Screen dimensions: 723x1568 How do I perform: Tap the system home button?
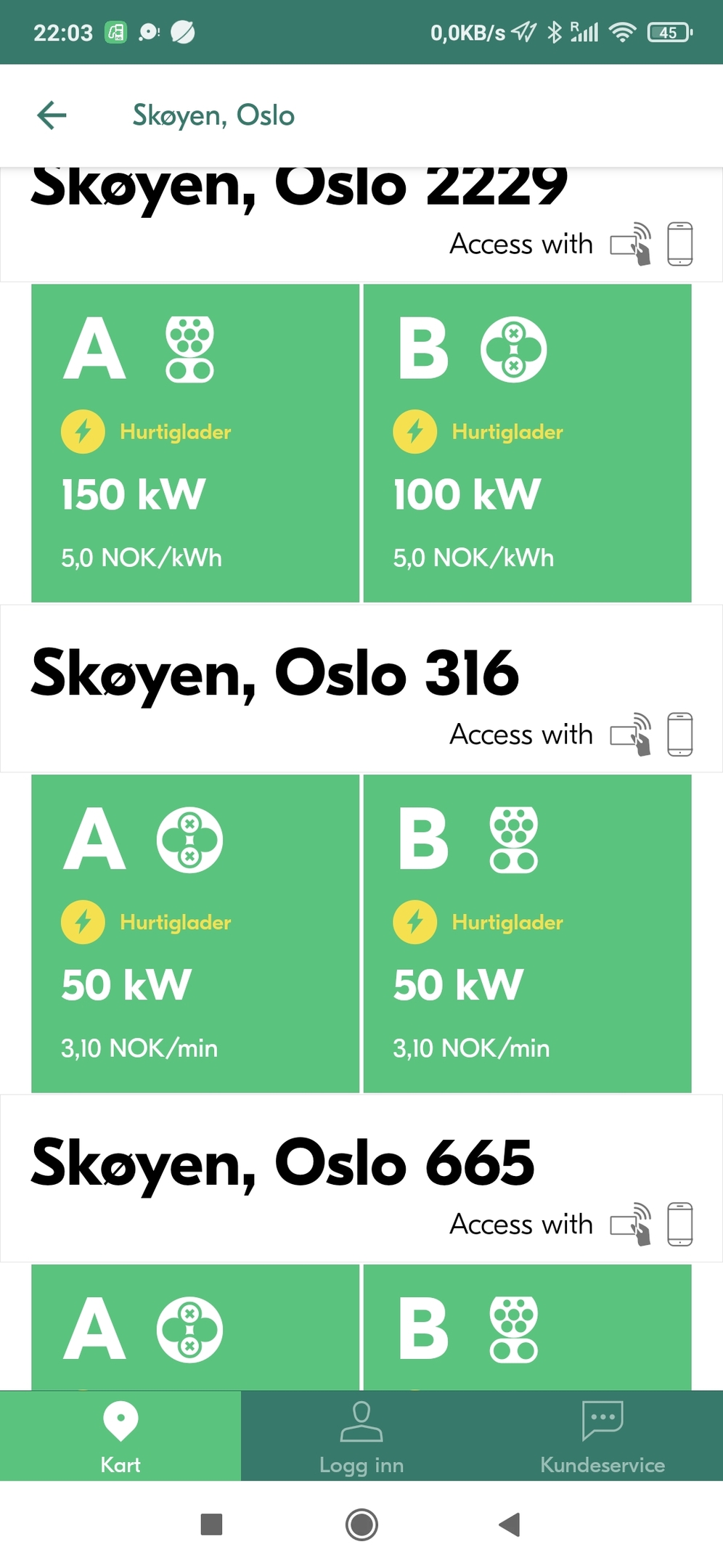[x=361, y=1524]
